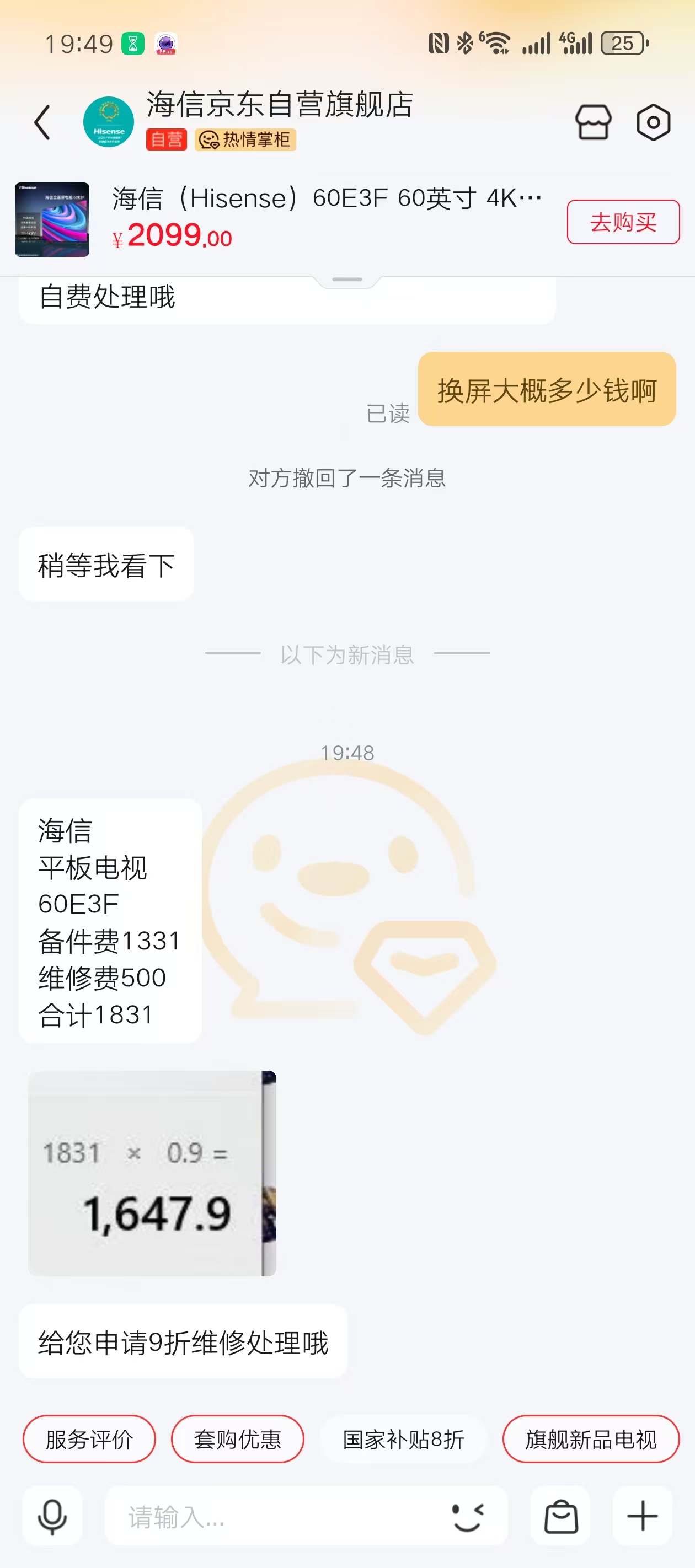
Task: Select the 旗舰新品电视 chip
Action: click(x=590, y=1440)
